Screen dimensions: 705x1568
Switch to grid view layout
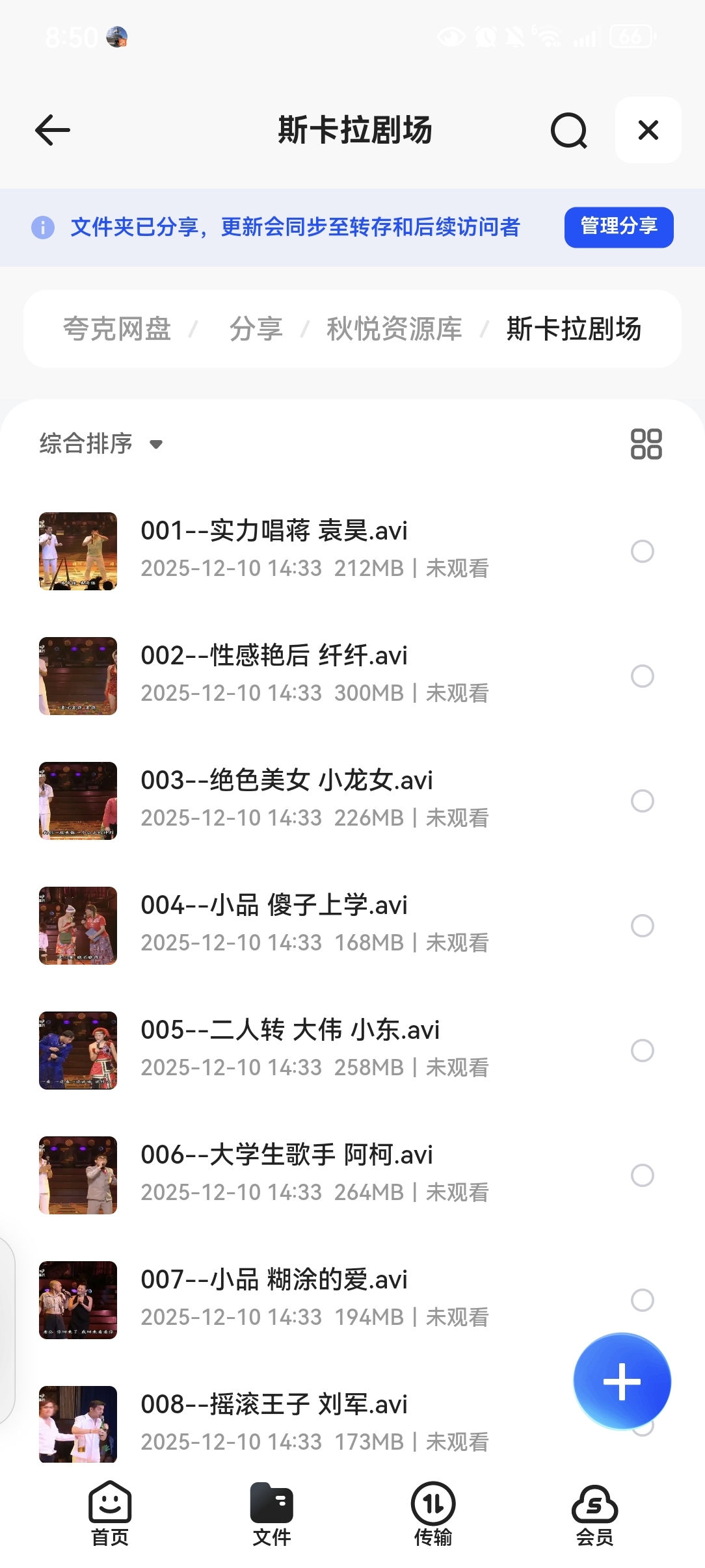(646, 444)
